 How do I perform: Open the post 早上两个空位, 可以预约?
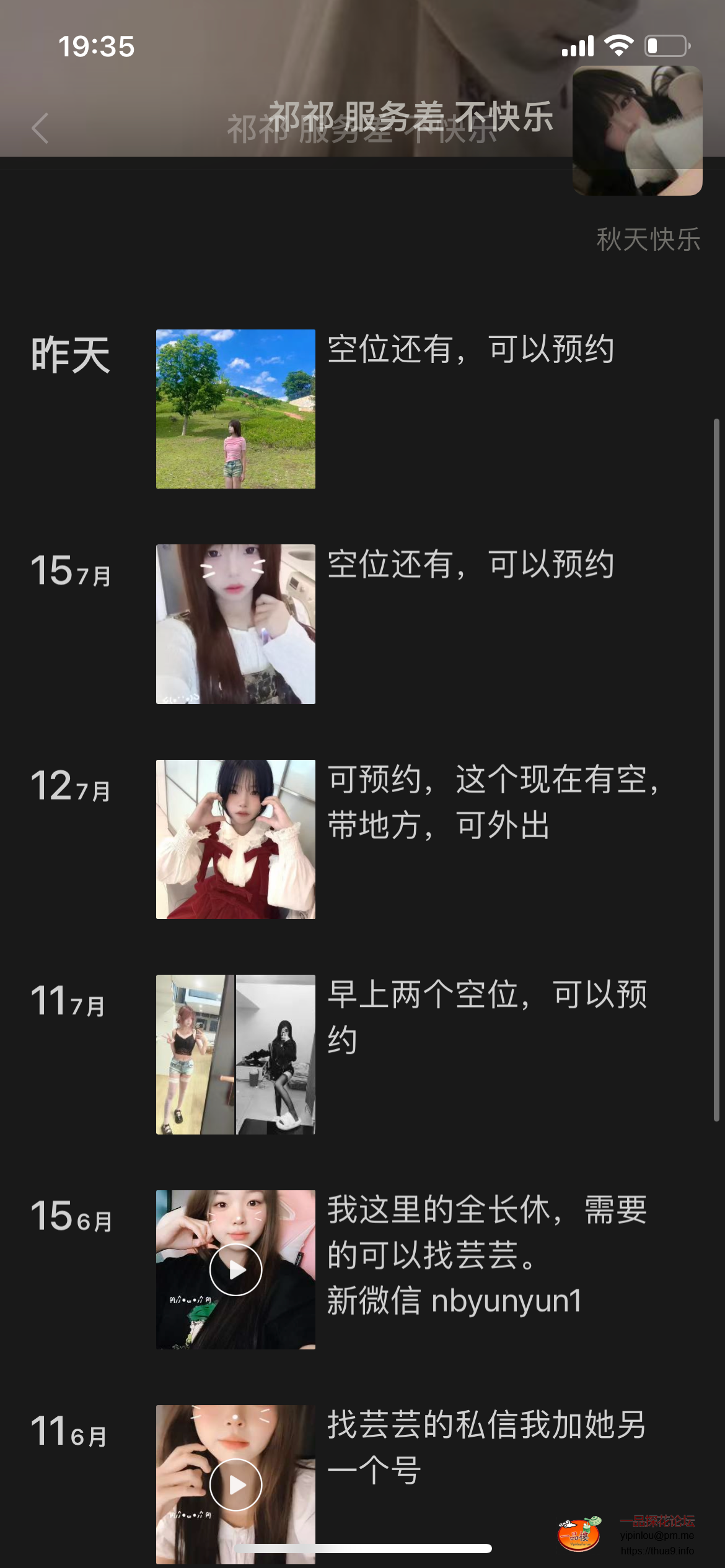pyautogui.click(x=486, y=1017)
